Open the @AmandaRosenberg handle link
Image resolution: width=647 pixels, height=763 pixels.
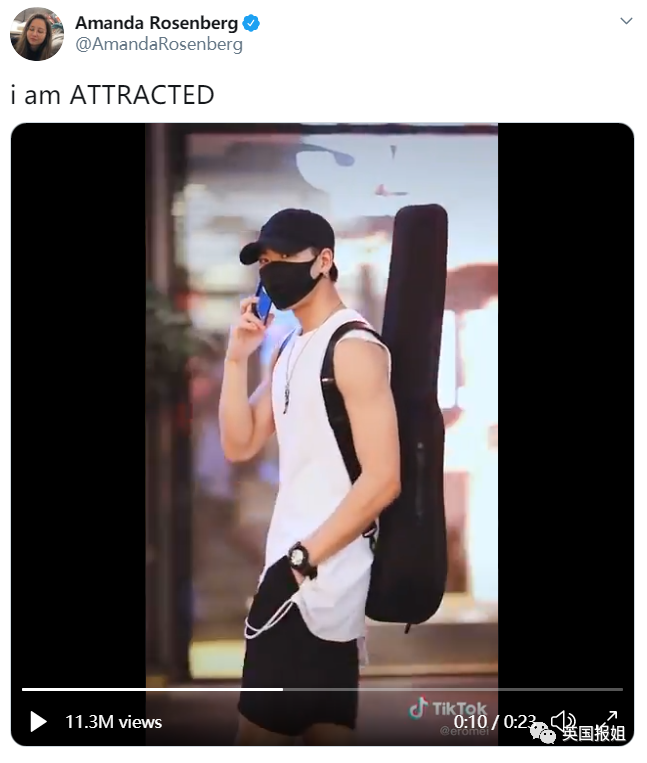coord(159,45)
